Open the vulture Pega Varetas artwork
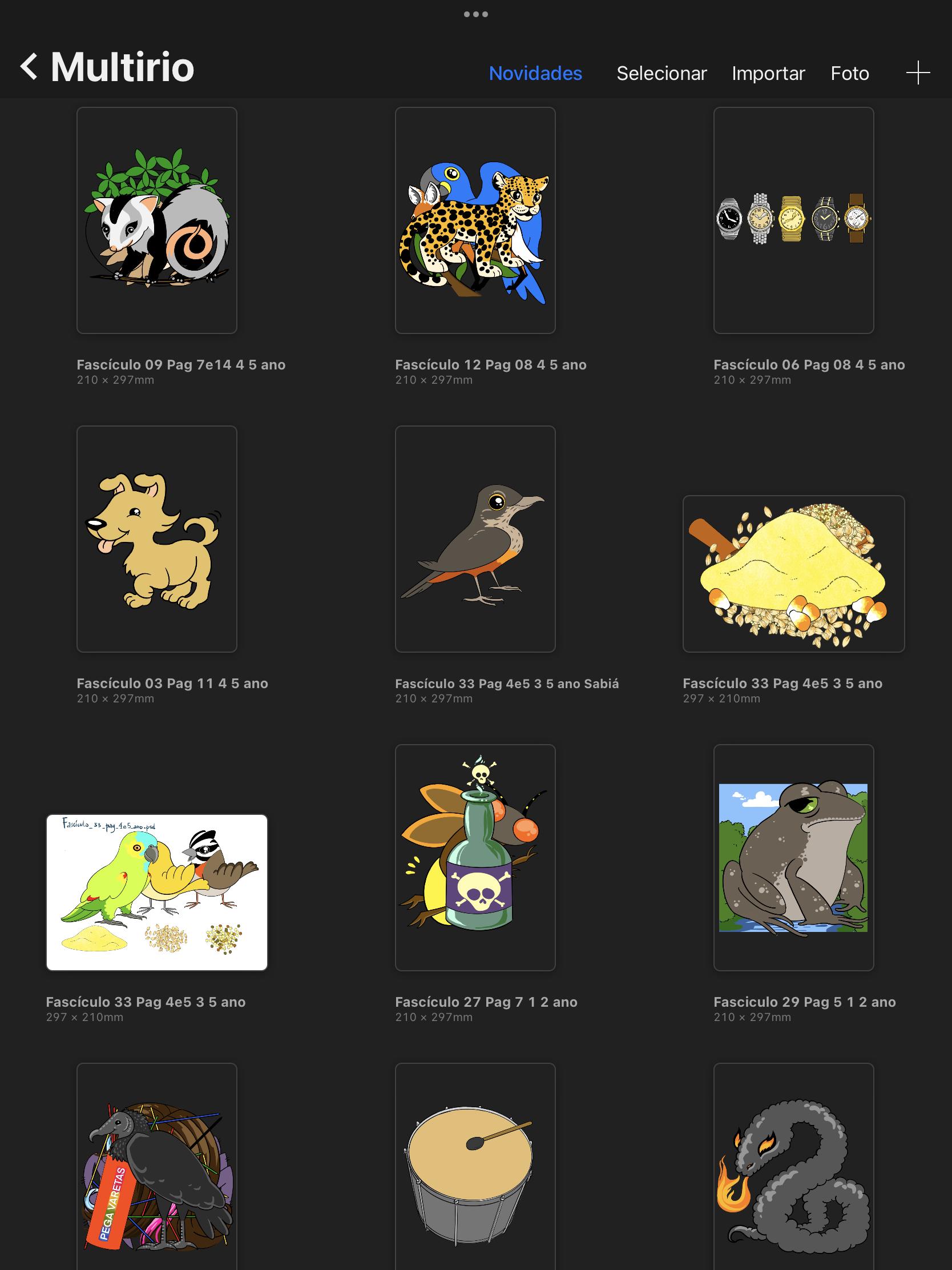This screenshot has height=1270, width=952. tap(156, 1171)
